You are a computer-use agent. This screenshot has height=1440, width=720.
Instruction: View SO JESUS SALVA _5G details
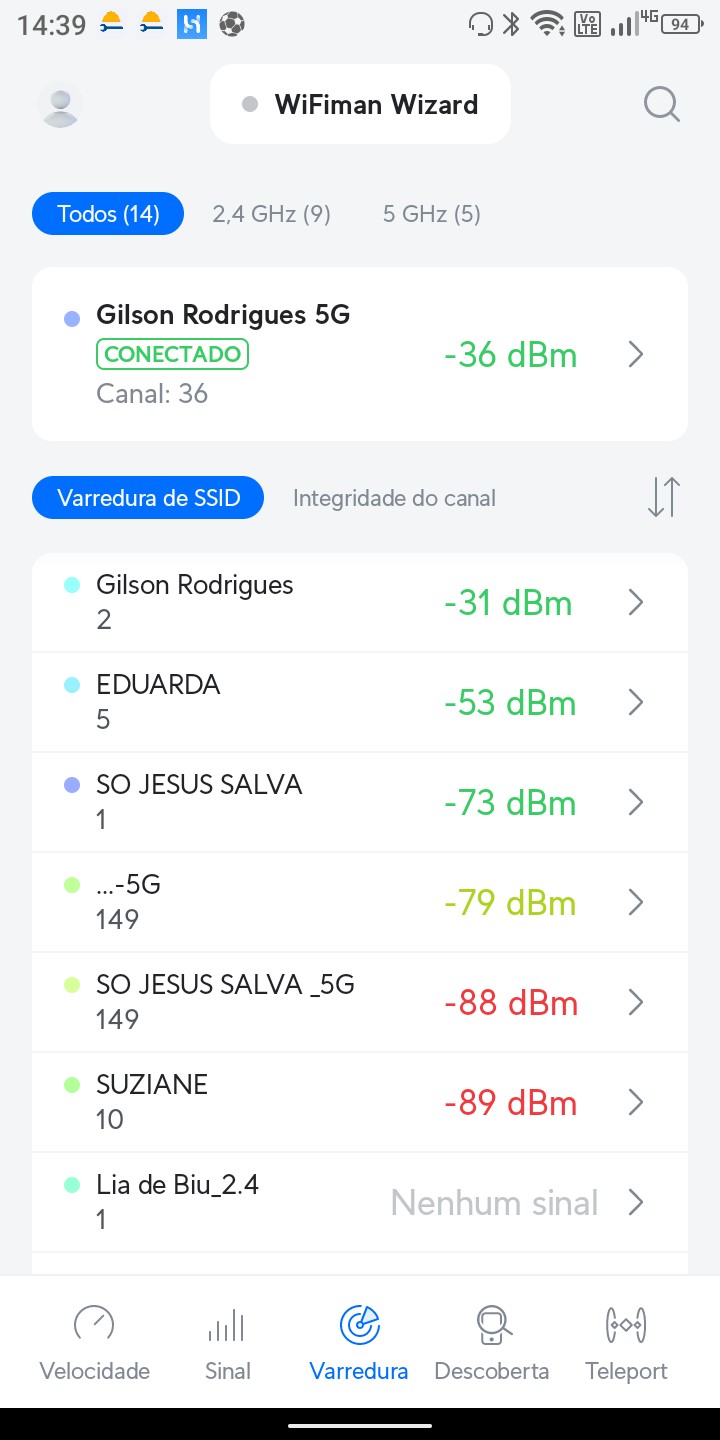360,1002
